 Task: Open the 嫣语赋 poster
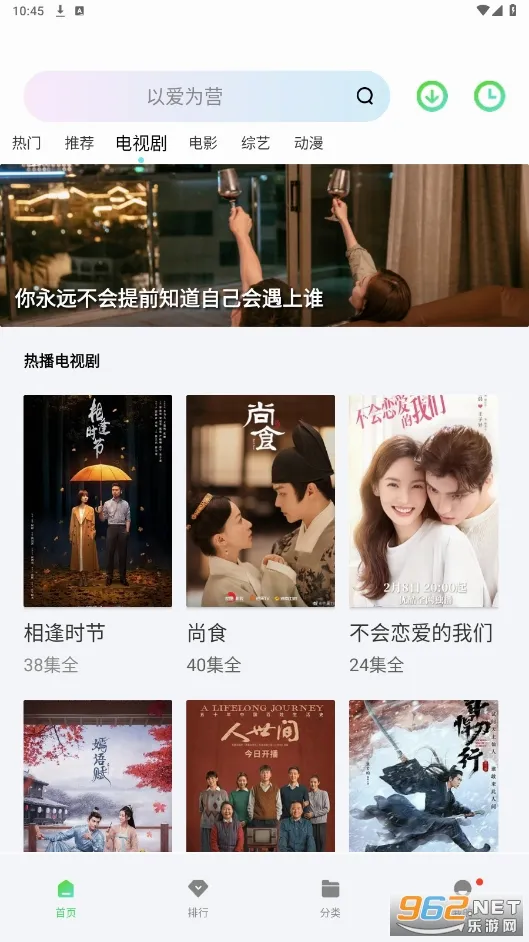[x=98, y=776]
